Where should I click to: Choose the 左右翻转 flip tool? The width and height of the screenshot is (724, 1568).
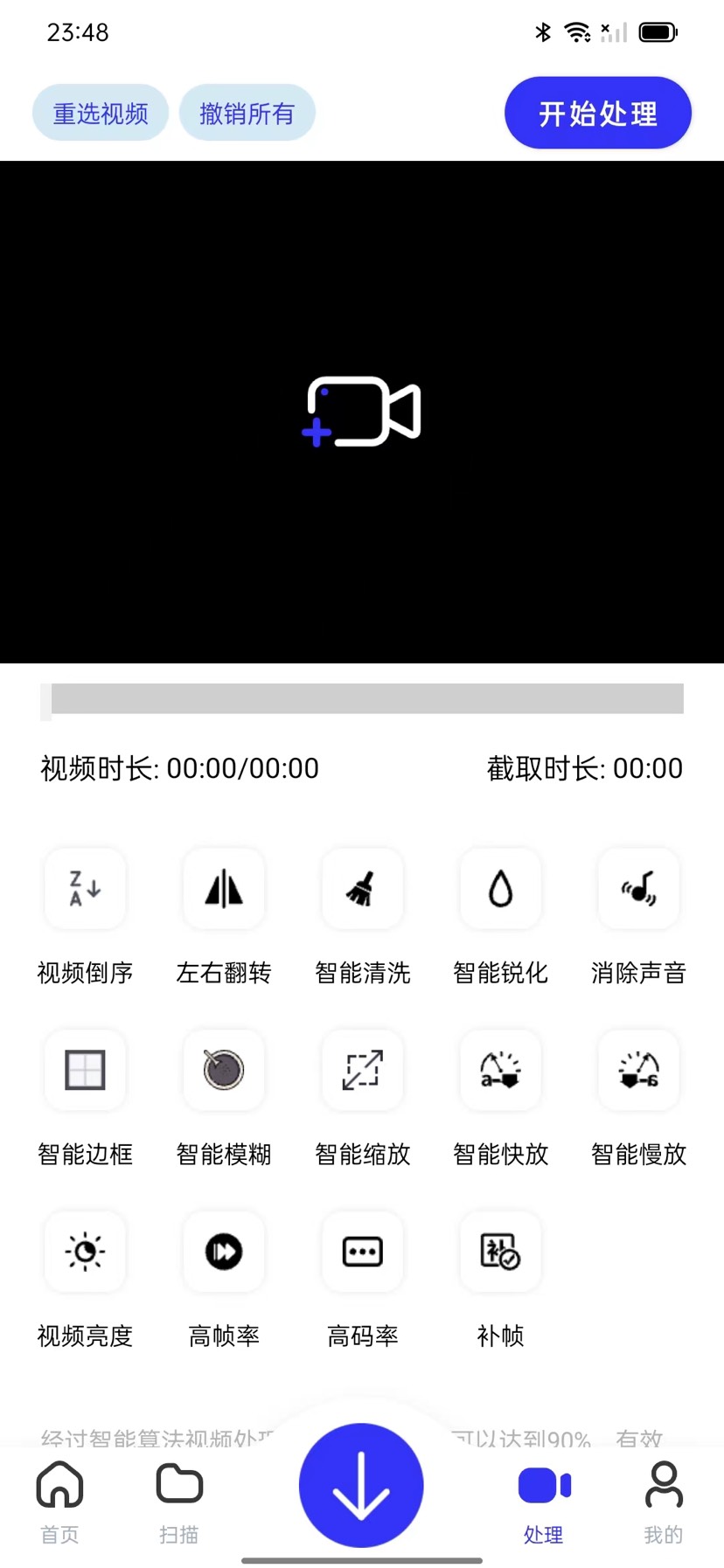224,890
